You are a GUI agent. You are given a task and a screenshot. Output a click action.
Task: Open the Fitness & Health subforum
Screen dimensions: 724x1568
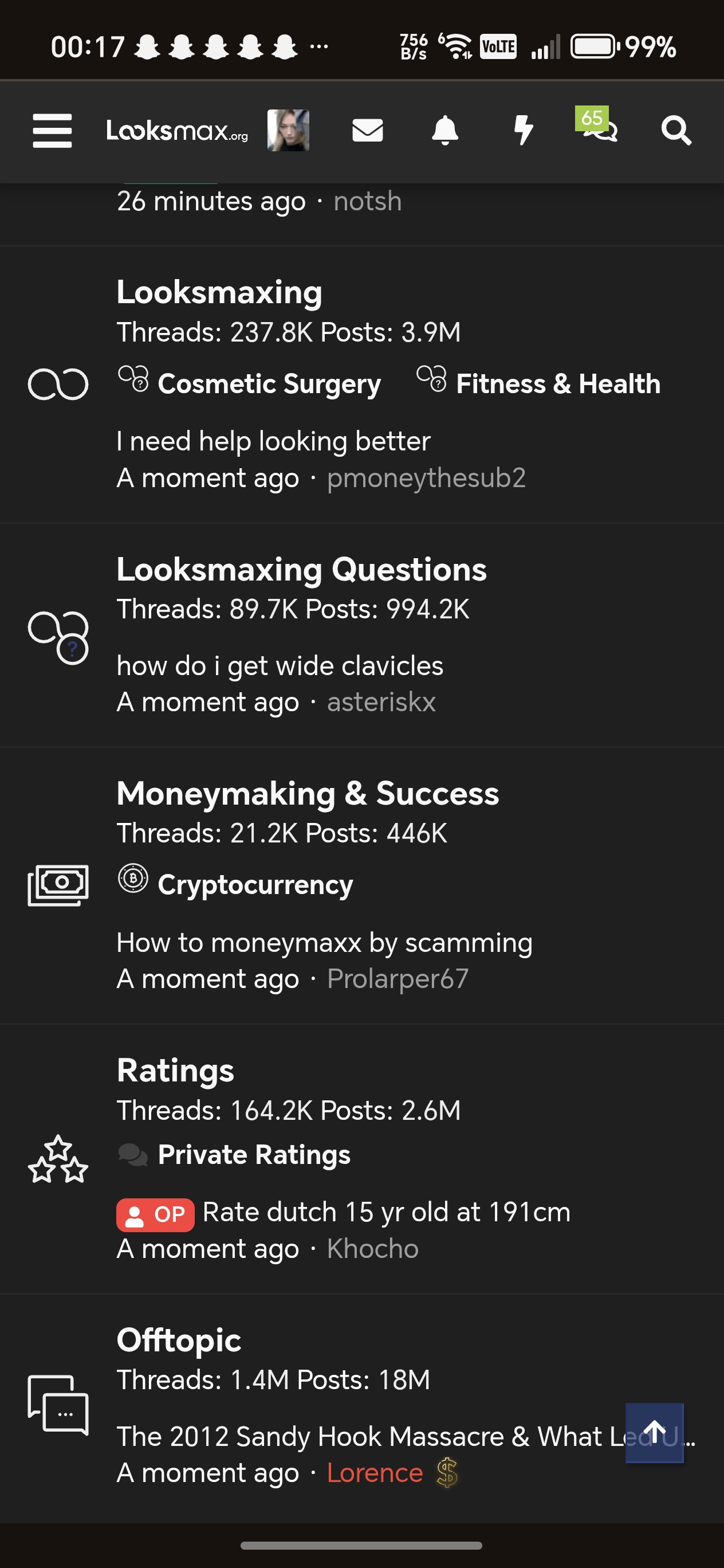[558, 383]
